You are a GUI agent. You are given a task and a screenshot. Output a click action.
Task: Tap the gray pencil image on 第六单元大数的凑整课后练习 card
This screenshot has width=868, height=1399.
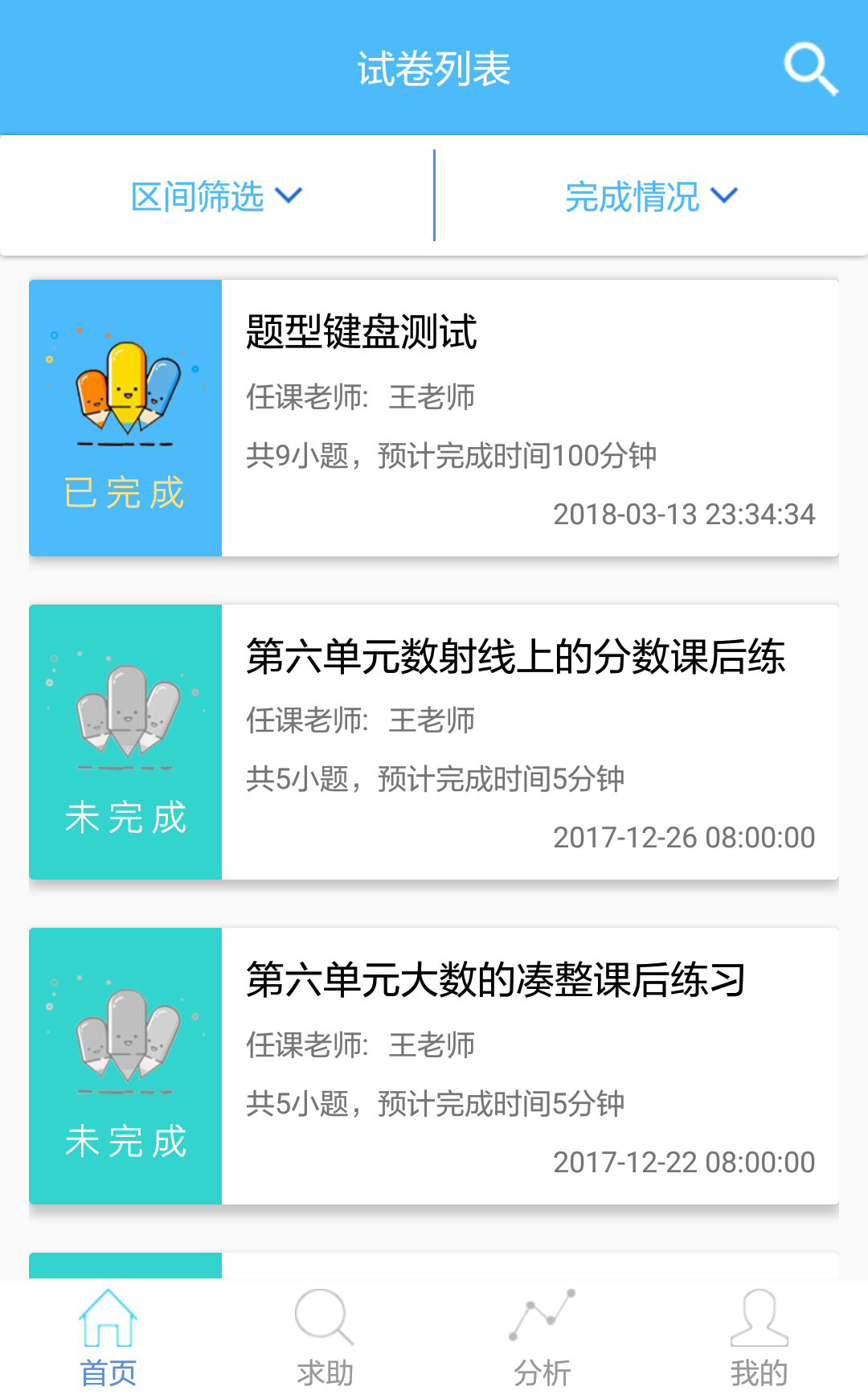(126, 1037)
